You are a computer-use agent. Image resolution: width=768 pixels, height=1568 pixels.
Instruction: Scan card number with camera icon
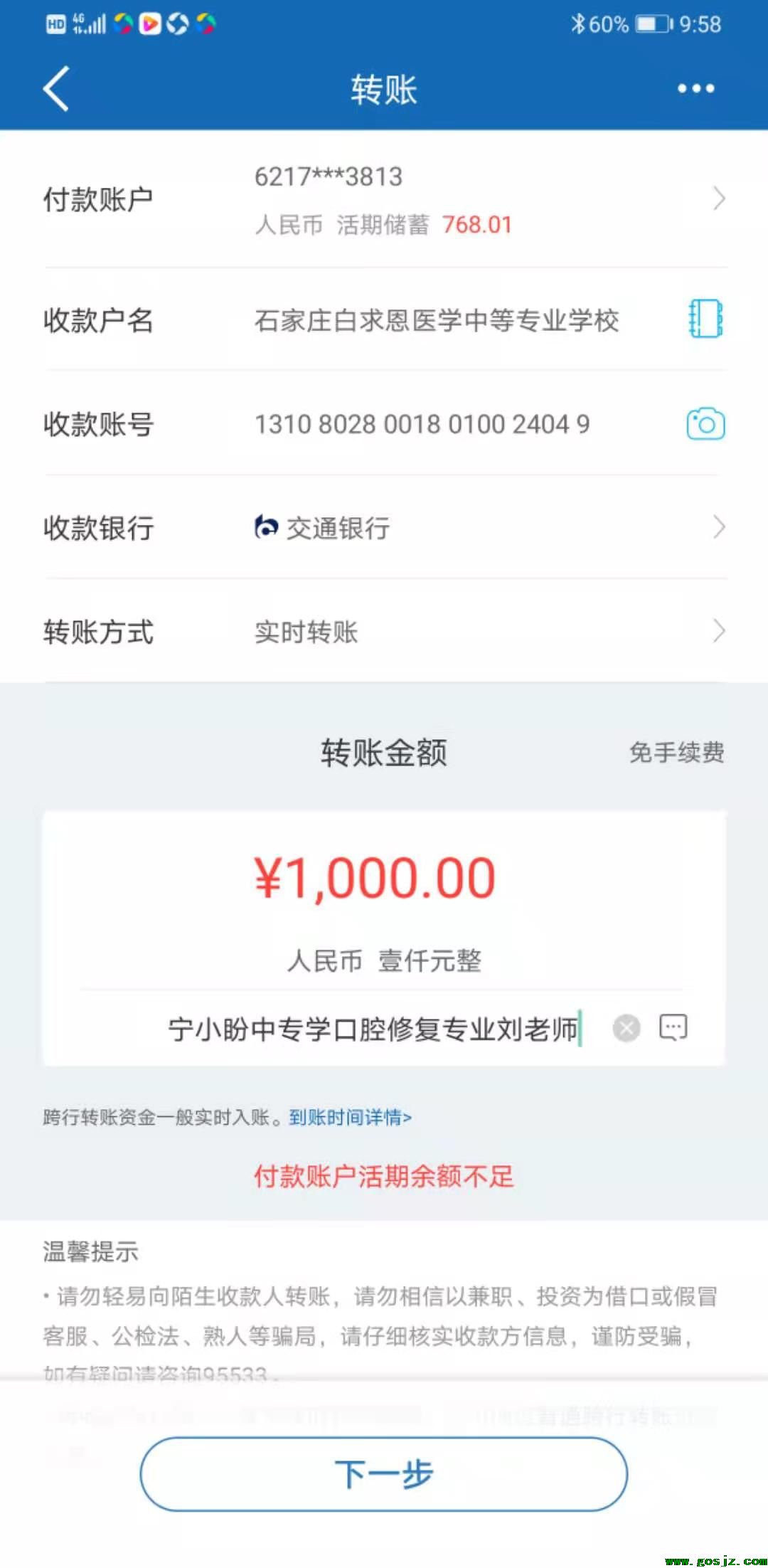pos(705,424)
